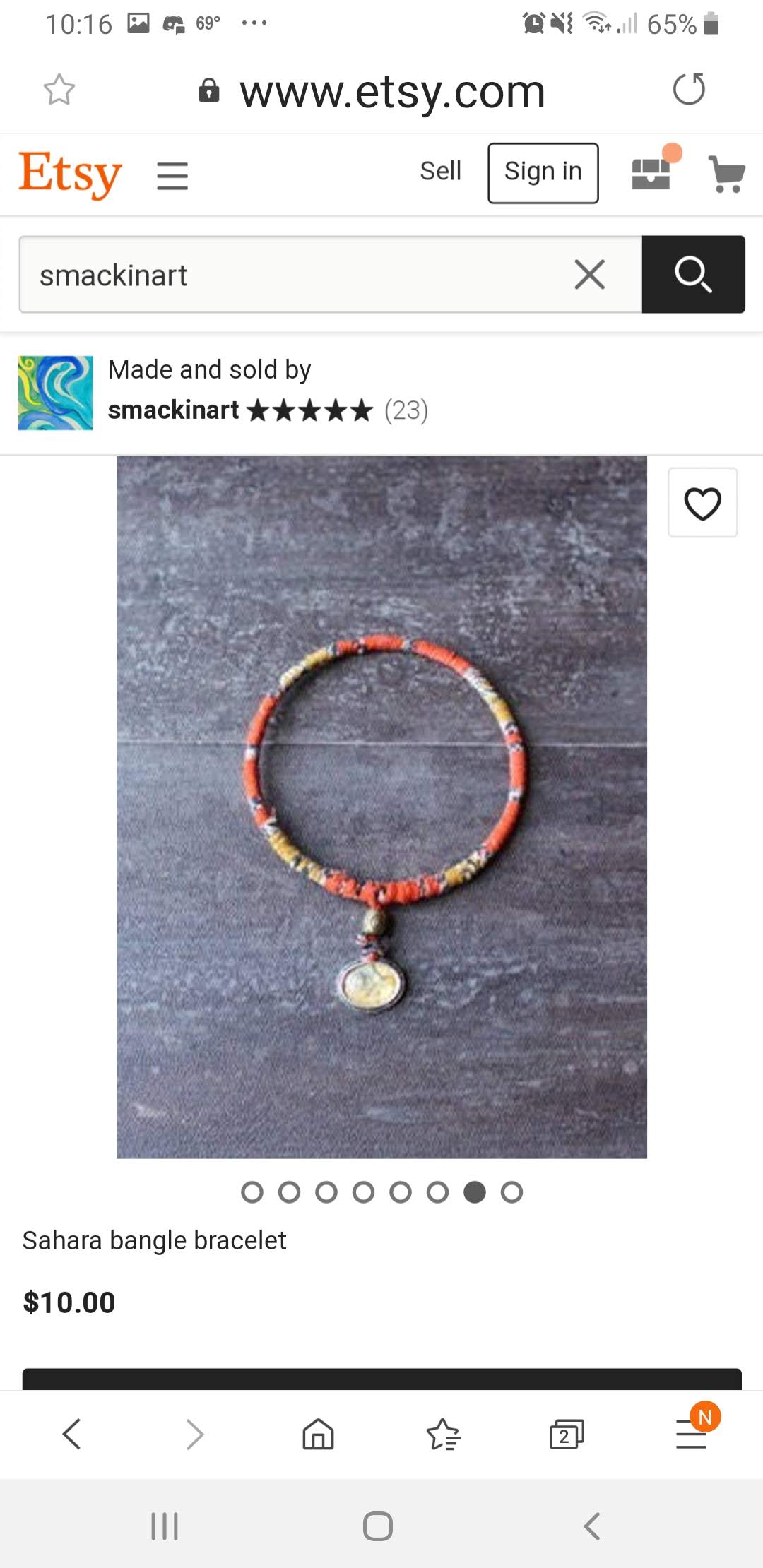Add the bangle bracelet to favorites

702,503
